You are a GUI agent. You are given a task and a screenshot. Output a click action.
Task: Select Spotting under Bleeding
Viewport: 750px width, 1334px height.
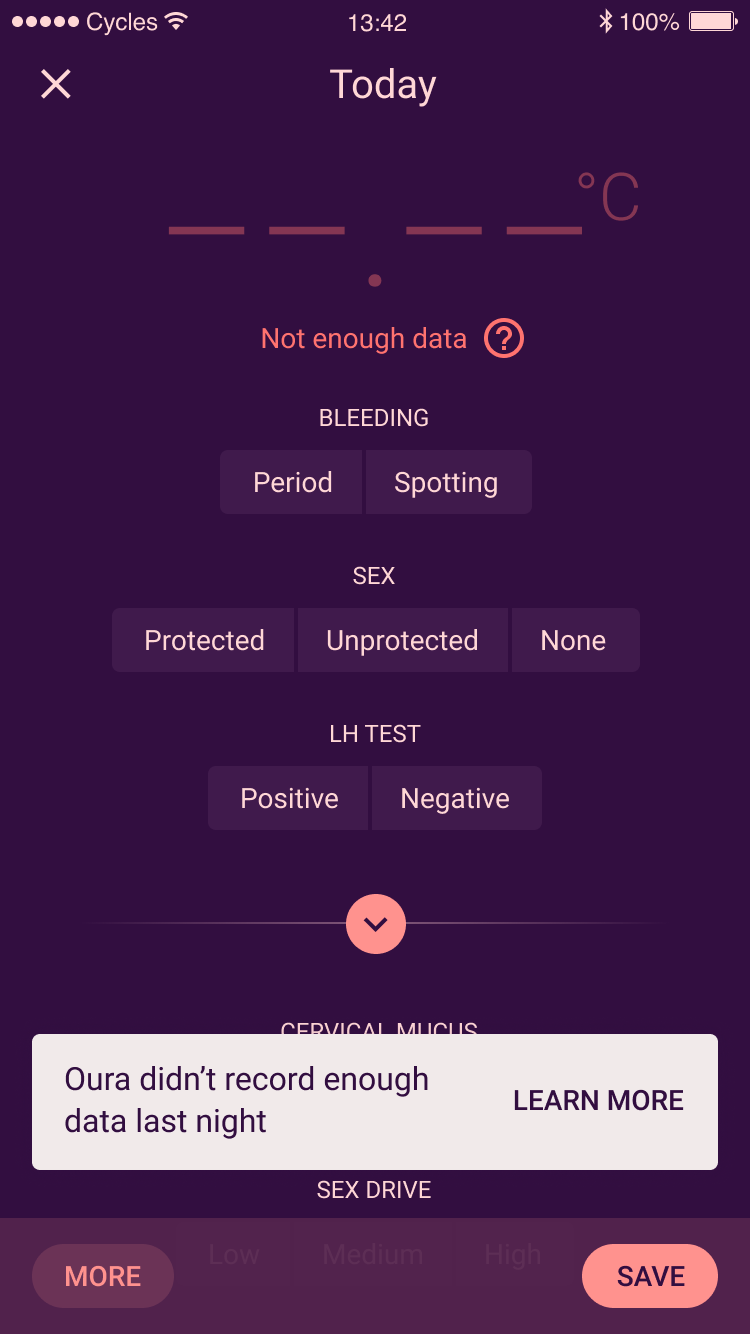(x=447, y=482)
